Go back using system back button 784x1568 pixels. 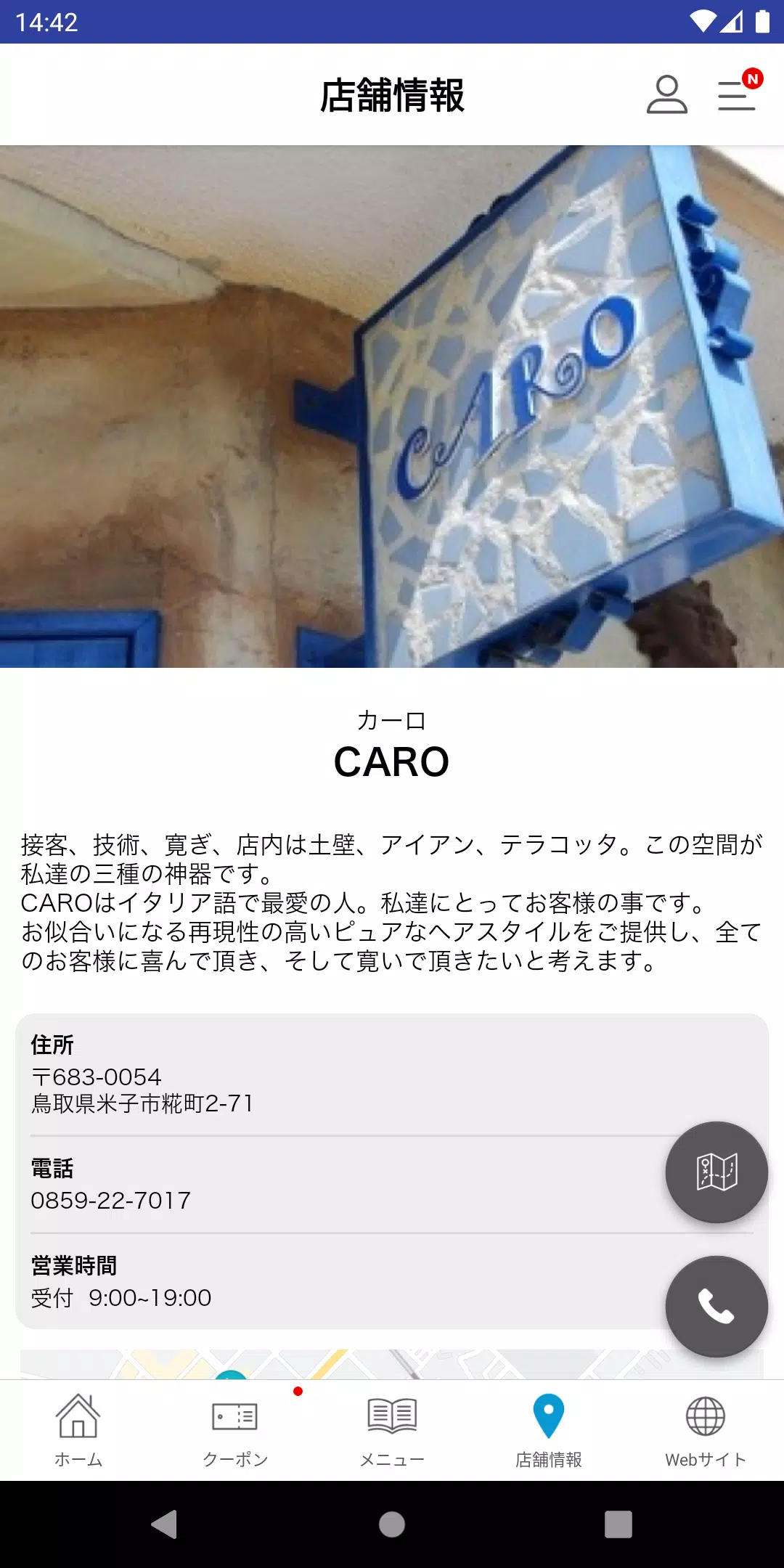pyautogui.click(x=165, y=1524)
